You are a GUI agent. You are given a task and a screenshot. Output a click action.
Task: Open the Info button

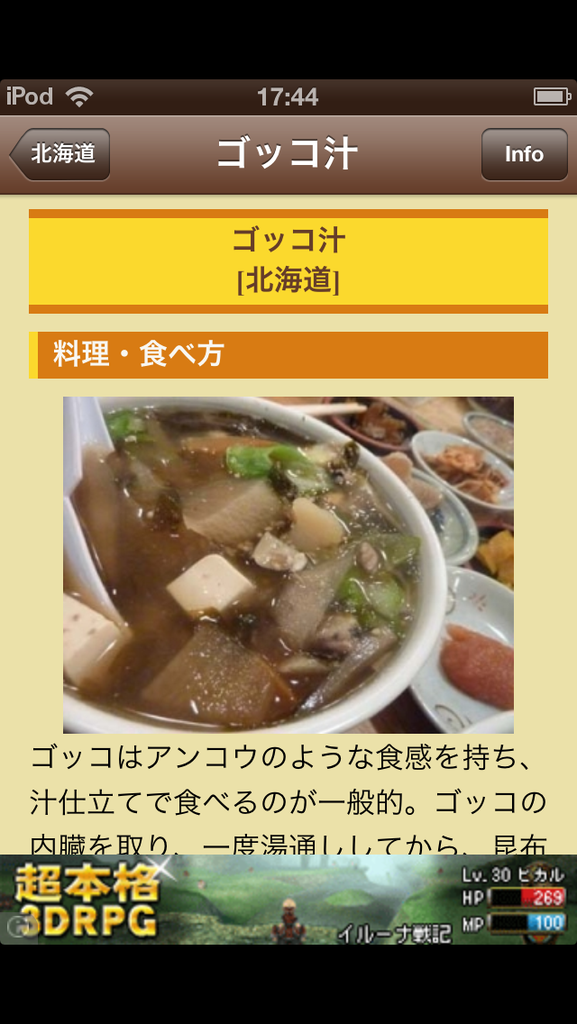pyautogui.click(x=524, y=155)
